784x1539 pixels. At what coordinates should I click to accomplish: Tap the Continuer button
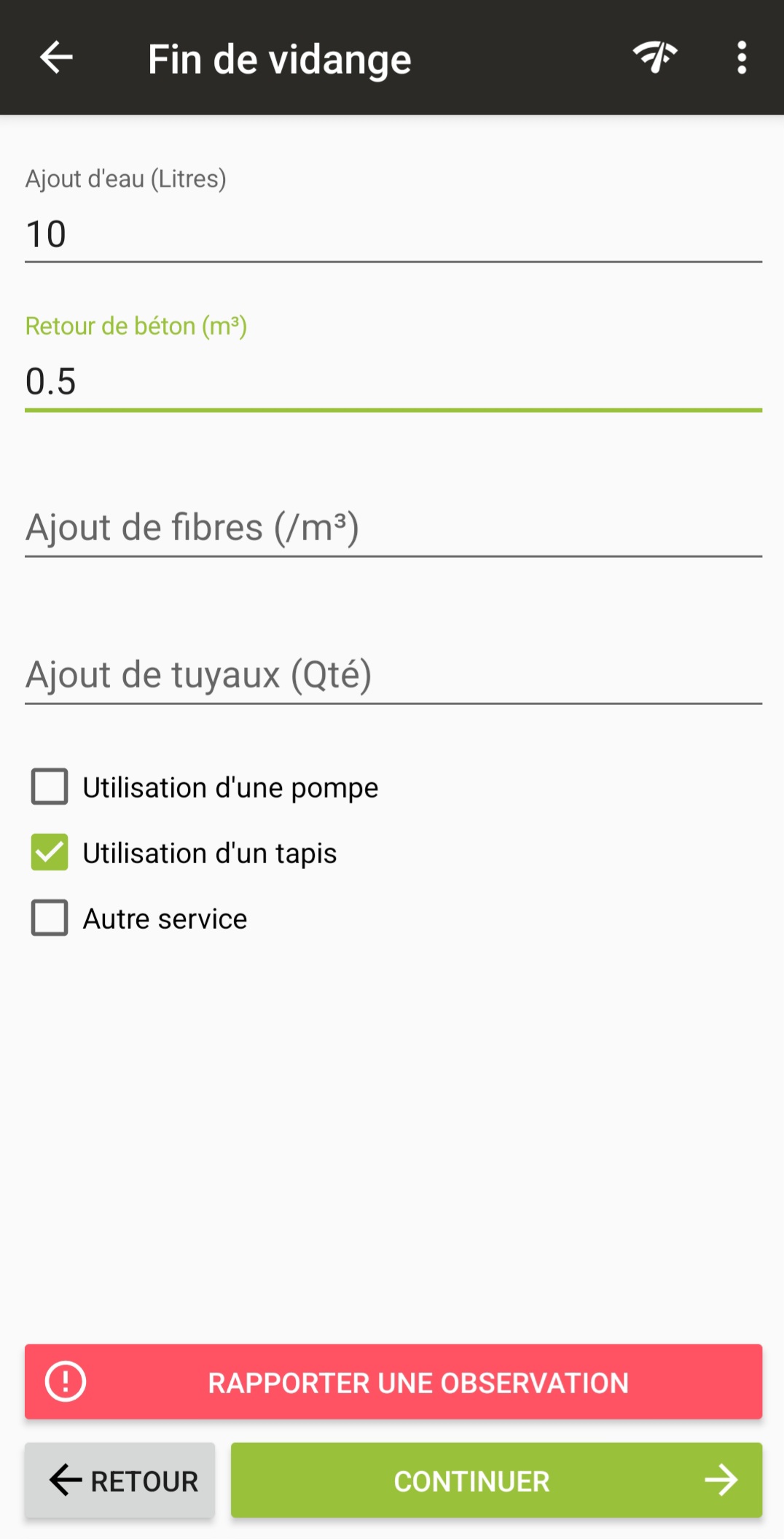(x=496, y=1481)
